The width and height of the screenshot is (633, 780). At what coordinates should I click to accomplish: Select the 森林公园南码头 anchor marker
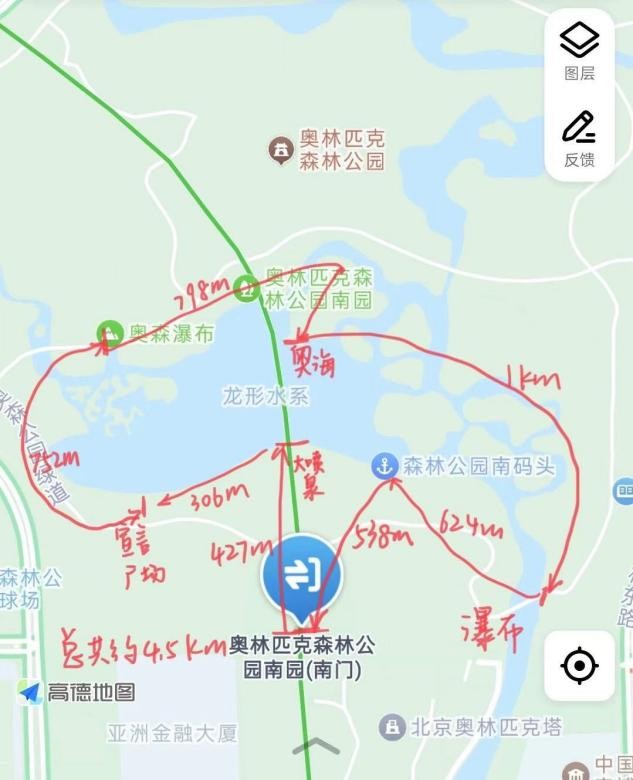coord(384,465)
